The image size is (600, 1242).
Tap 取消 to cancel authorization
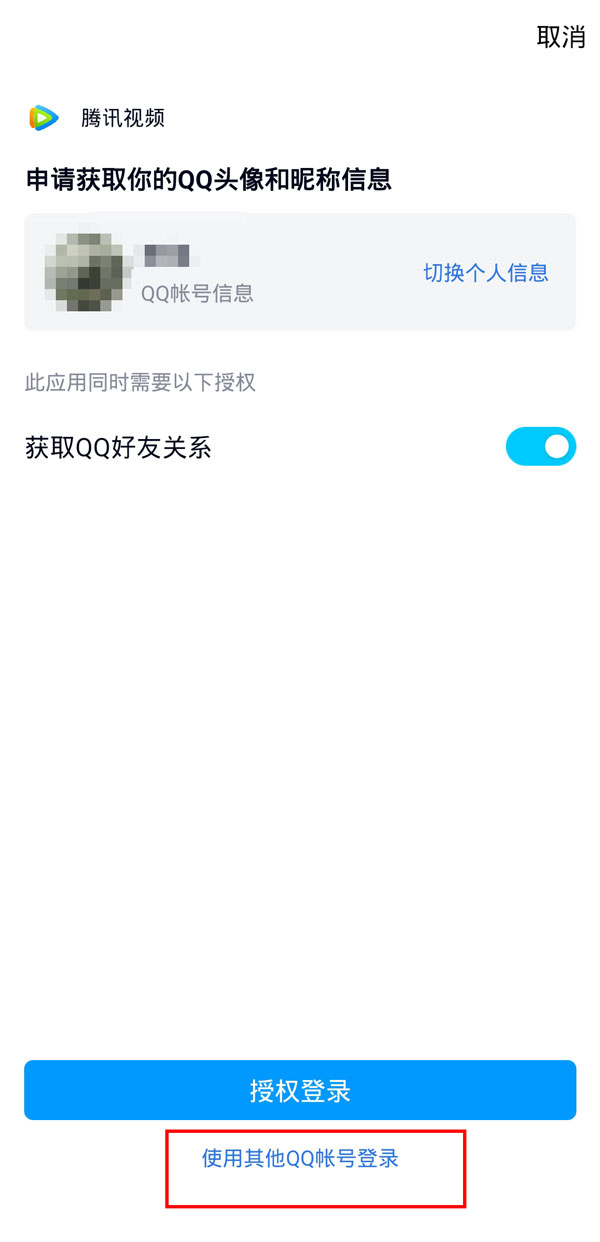(x=561, y=37)
